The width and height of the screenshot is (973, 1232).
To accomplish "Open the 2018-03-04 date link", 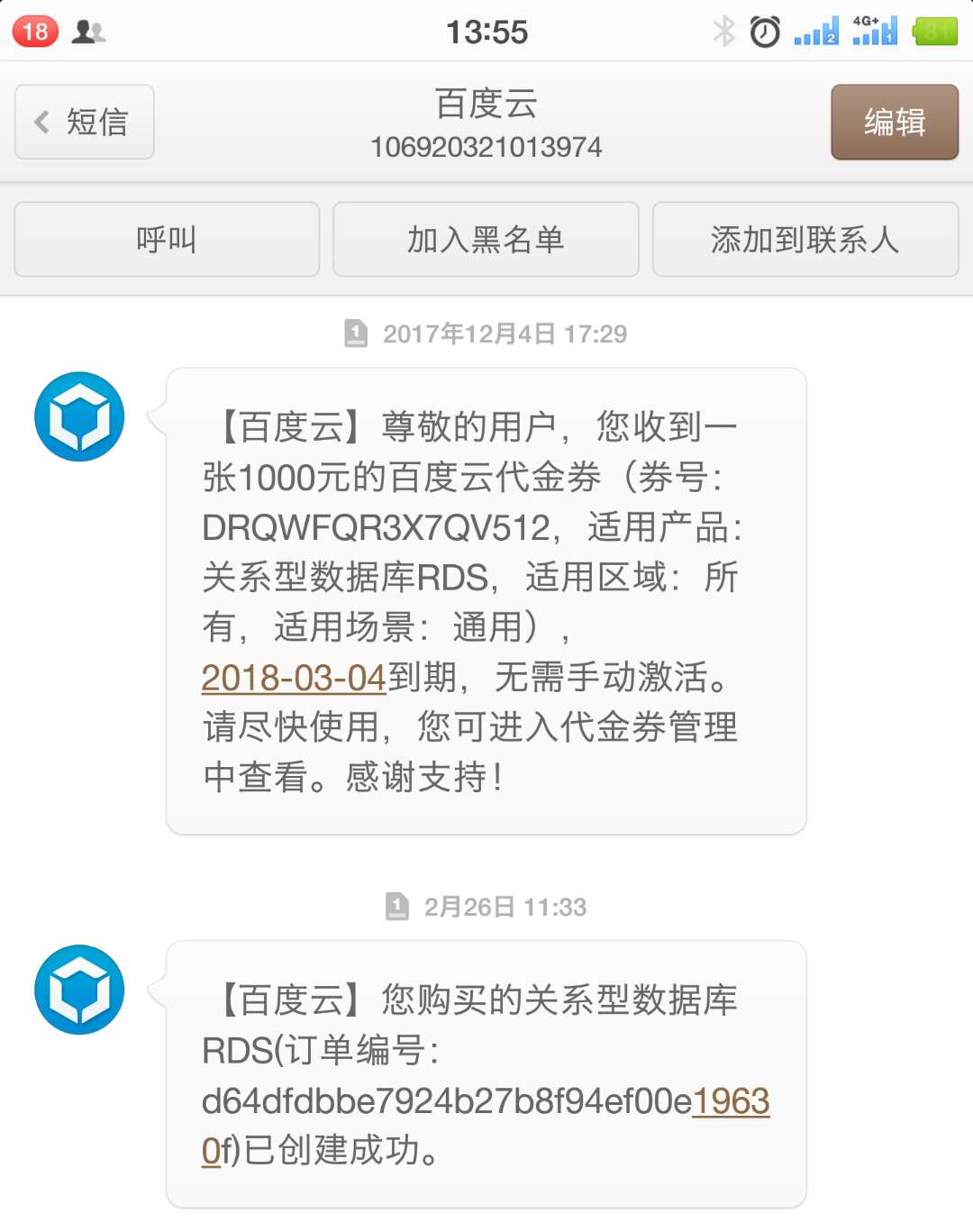I will [294, 678].
